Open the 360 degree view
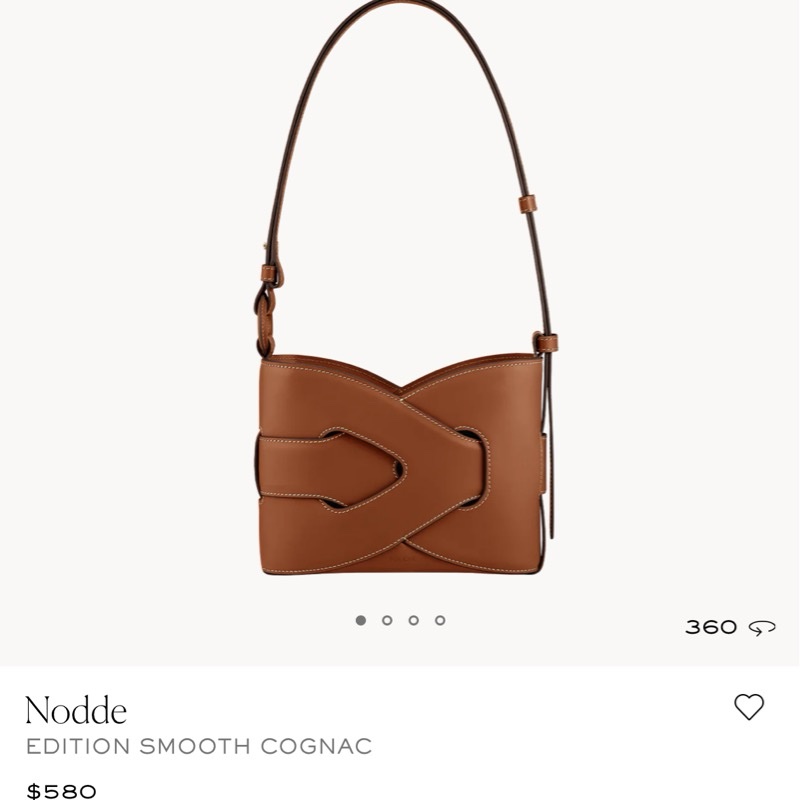800x800 pixels. click(x=730, y=628)
